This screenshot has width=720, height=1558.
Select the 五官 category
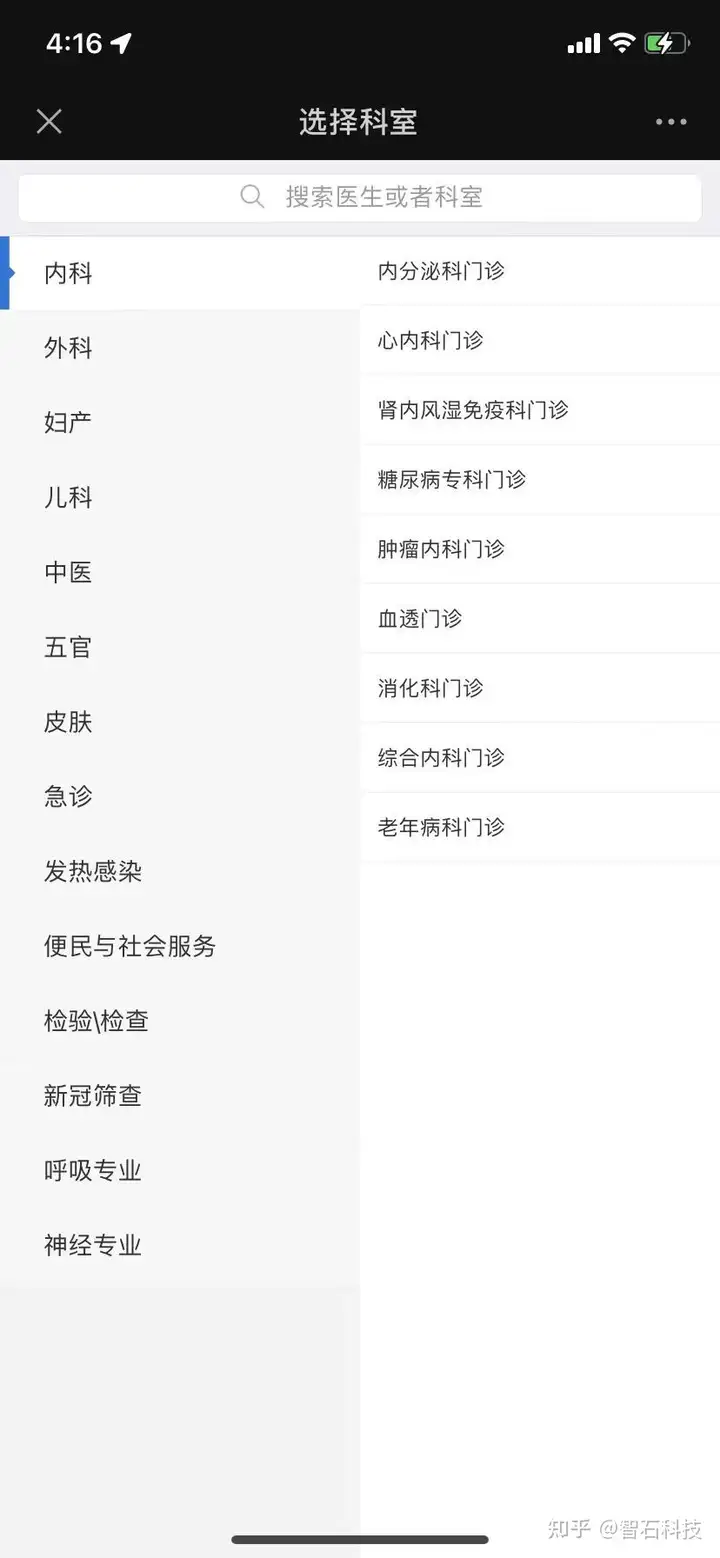point(180,647)
